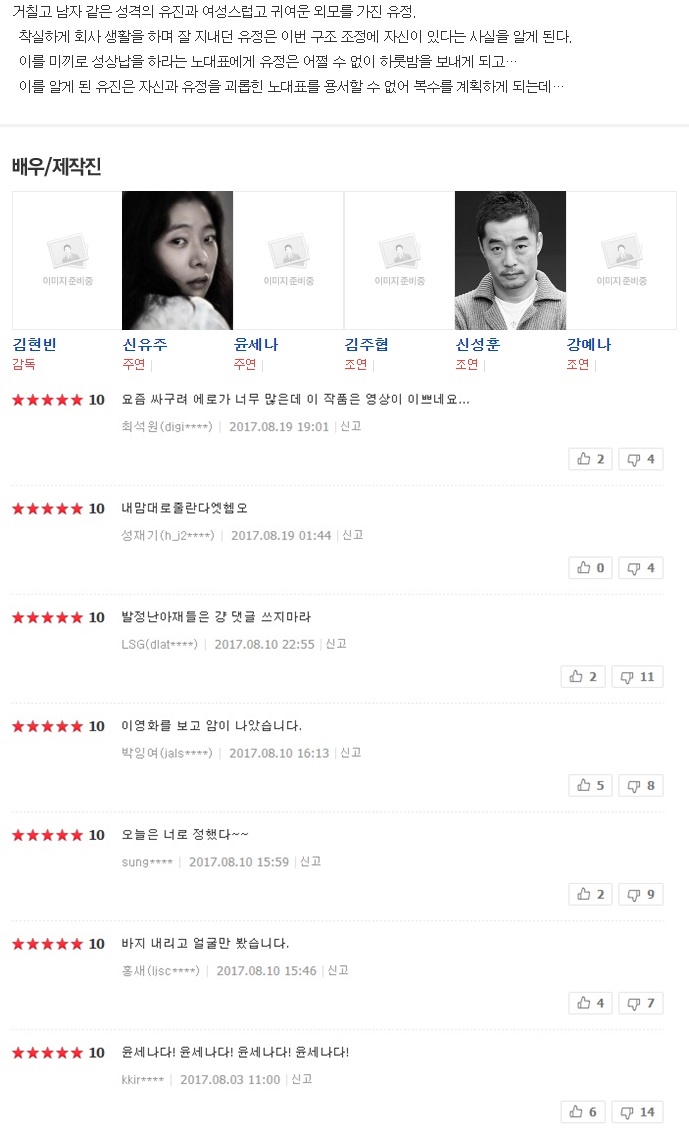The image size is (689, 1133).
Task: Like the review by LSG
Action: click(x=583, y=677)
